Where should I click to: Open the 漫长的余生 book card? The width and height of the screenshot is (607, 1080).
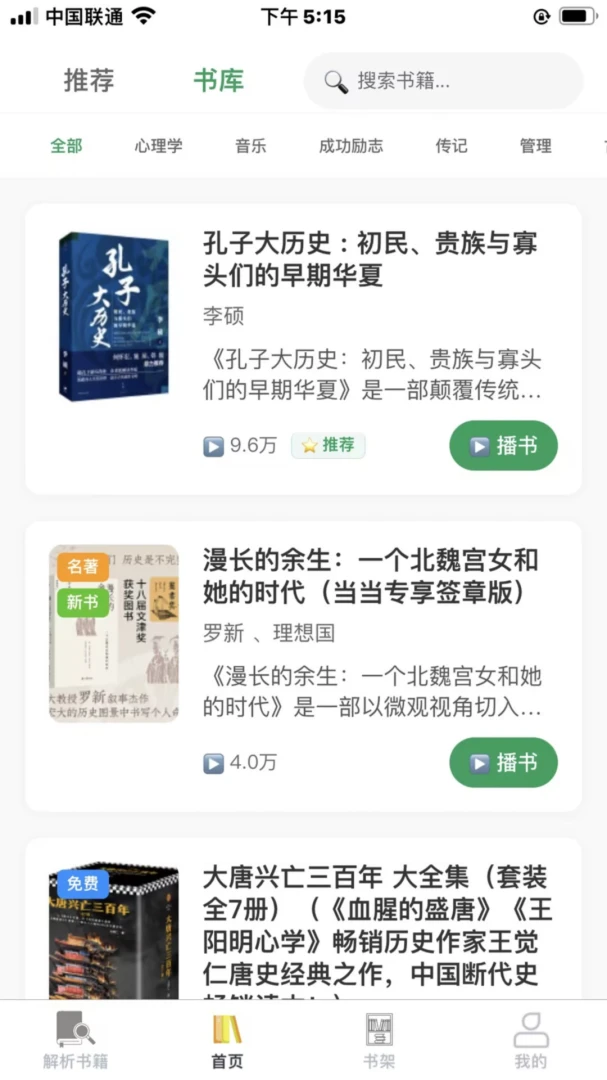click(303, 666)
